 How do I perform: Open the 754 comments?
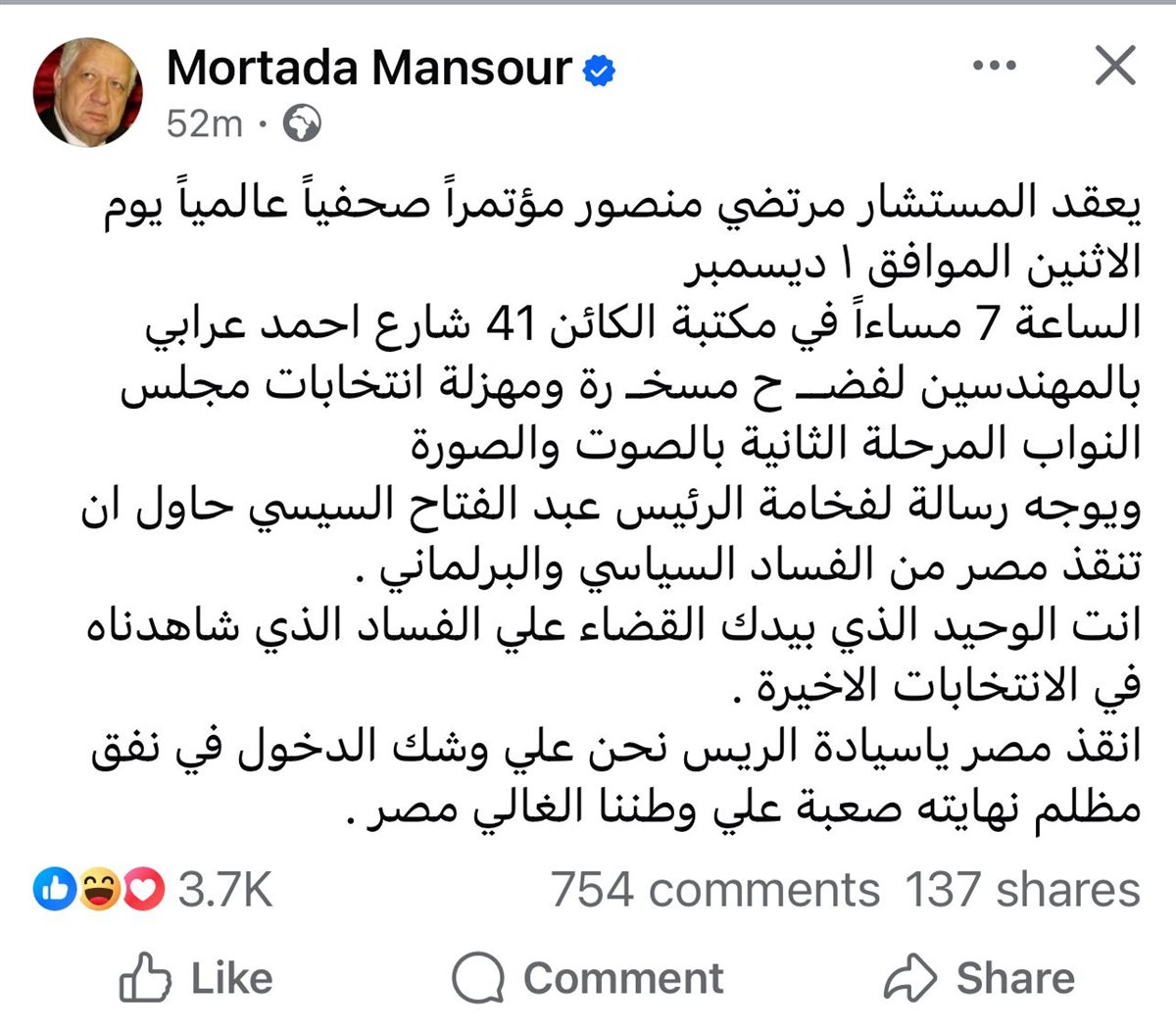(x=714, y=890)
